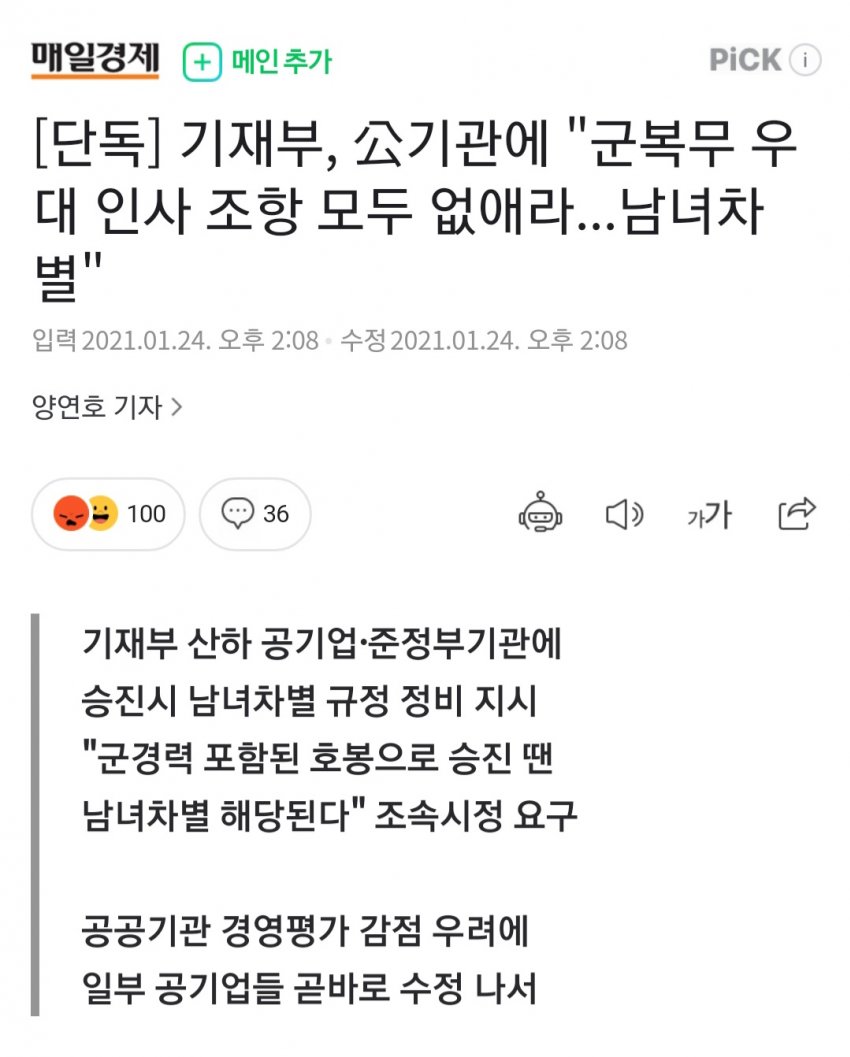Share this article
Screen dimensions: 850x1057
click(x=797, y=514)
